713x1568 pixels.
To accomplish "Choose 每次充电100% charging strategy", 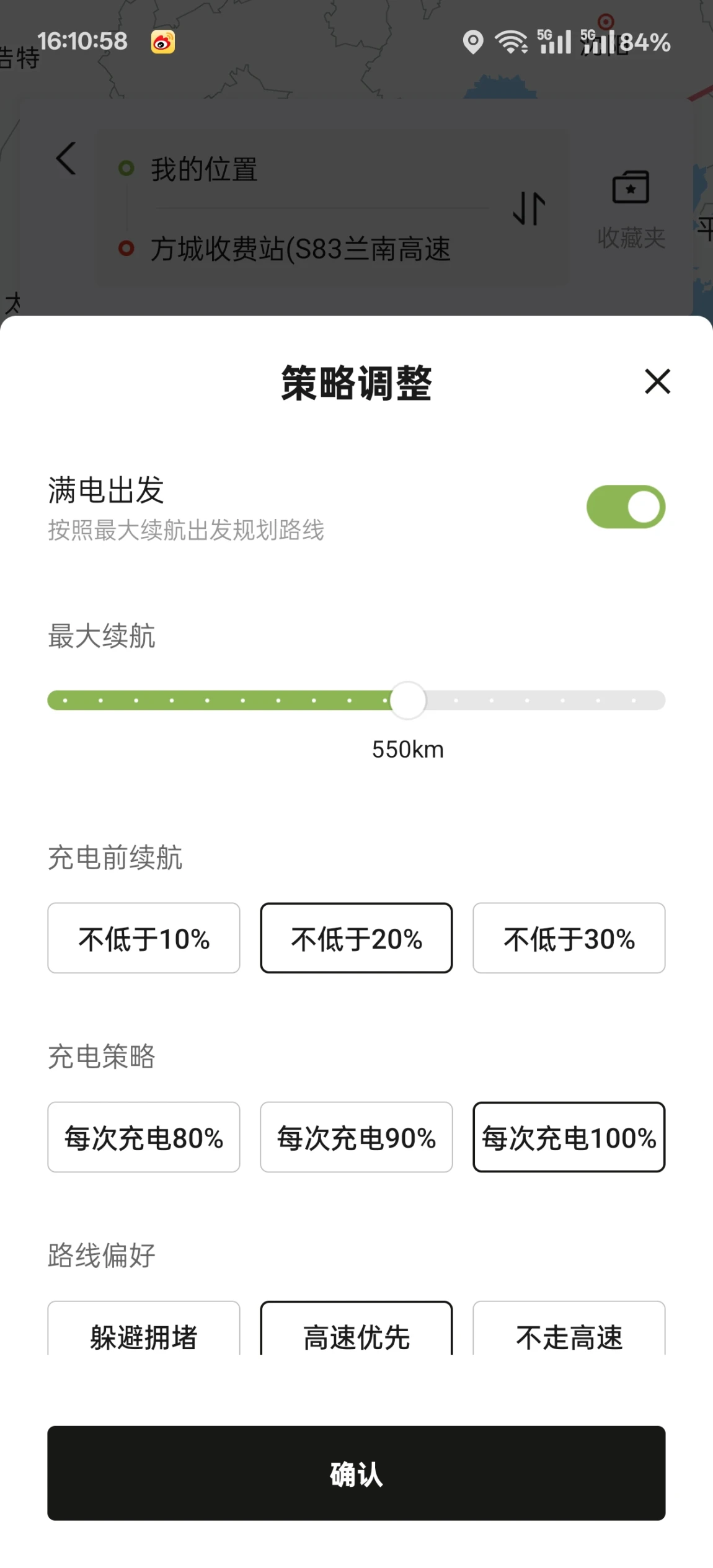I will (569, 1137).
